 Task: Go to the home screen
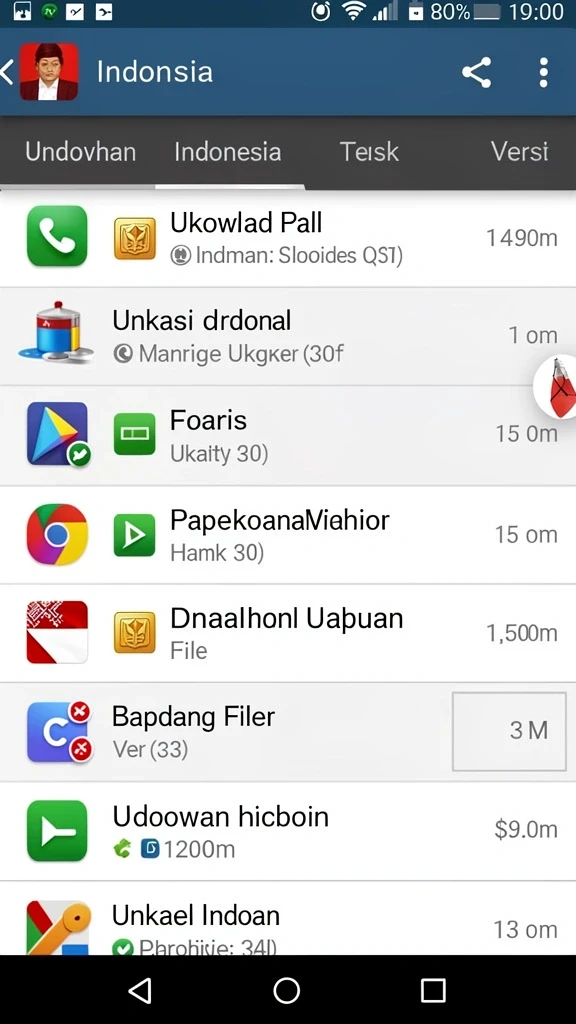pyautogui.click(x=287, y=990)
